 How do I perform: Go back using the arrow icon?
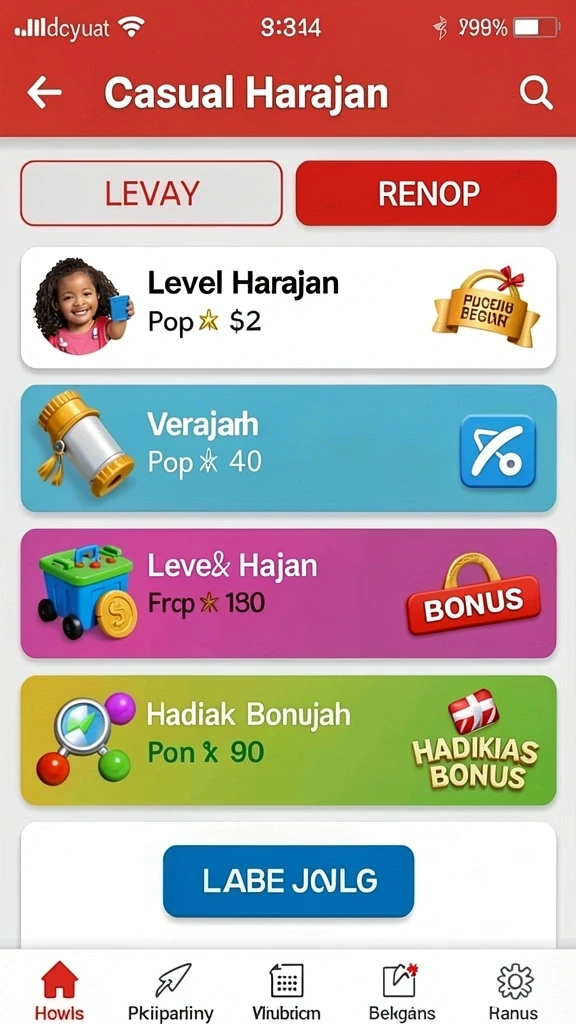click(x=44, y=93)
